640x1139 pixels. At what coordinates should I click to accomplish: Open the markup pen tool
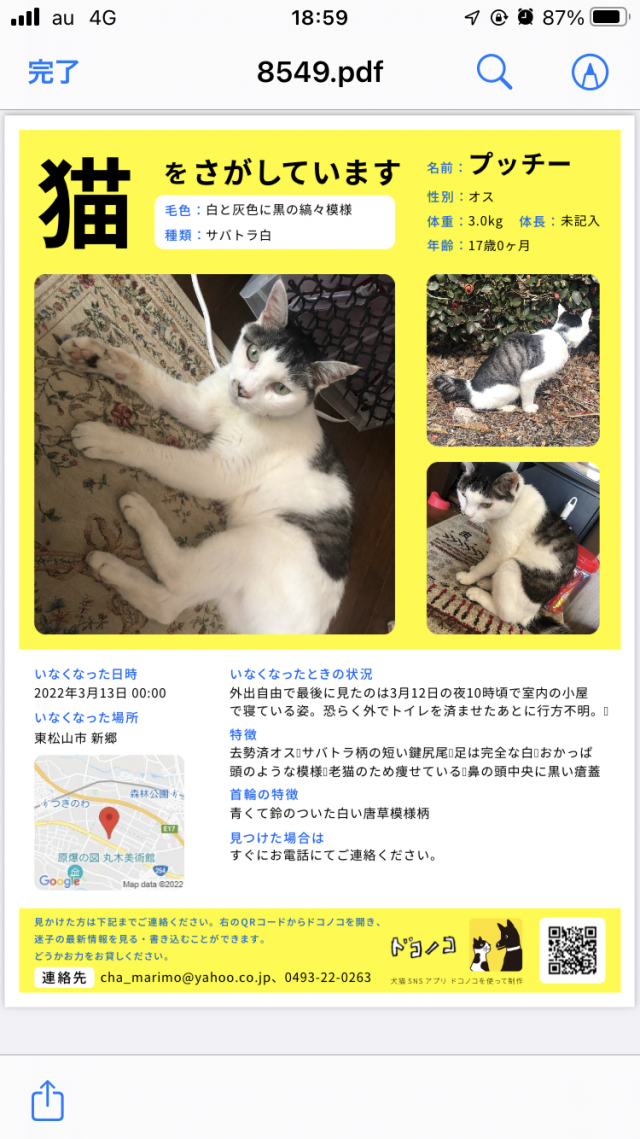[590, 72]
